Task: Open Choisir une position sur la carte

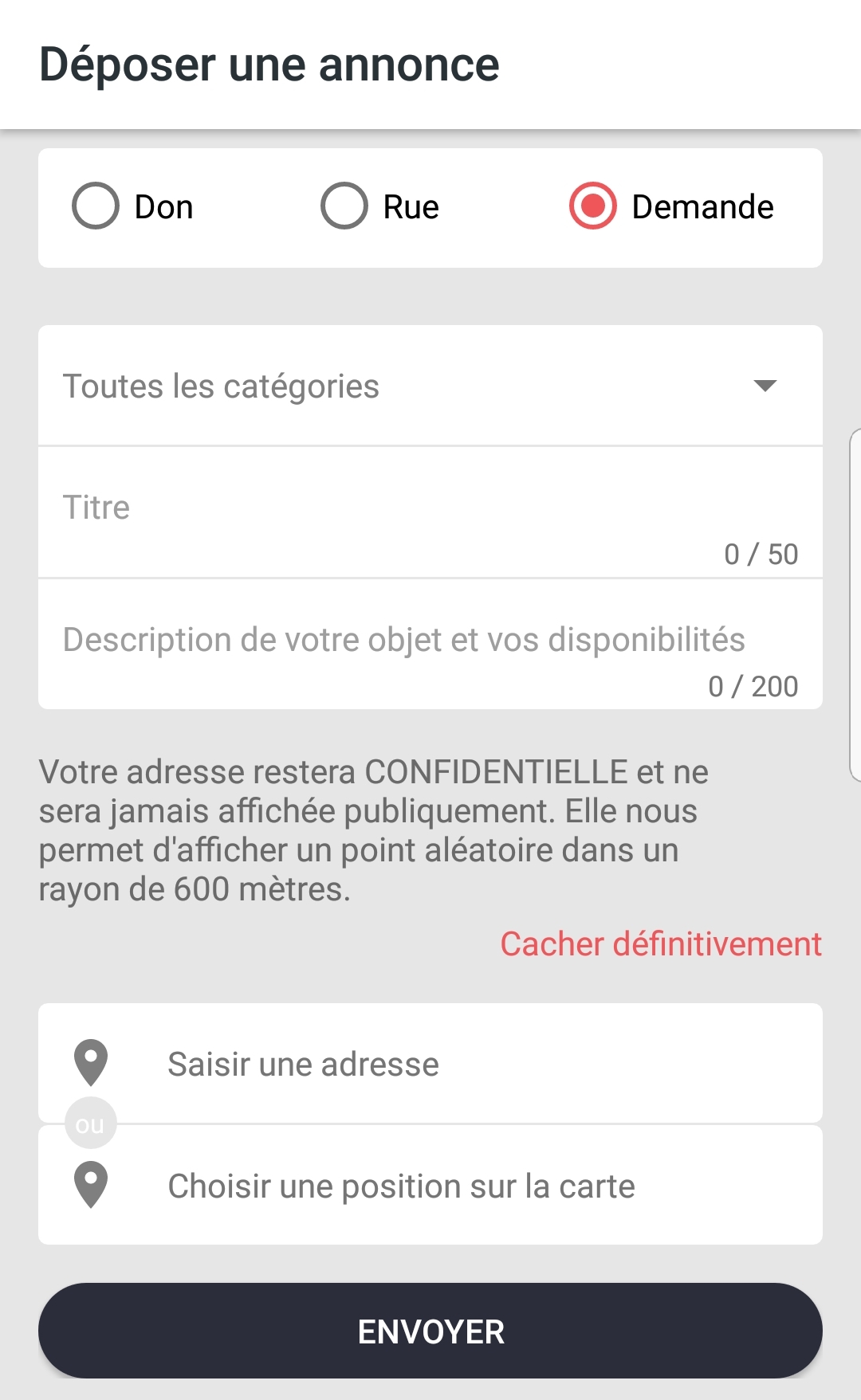Action: click(431, 1186)
